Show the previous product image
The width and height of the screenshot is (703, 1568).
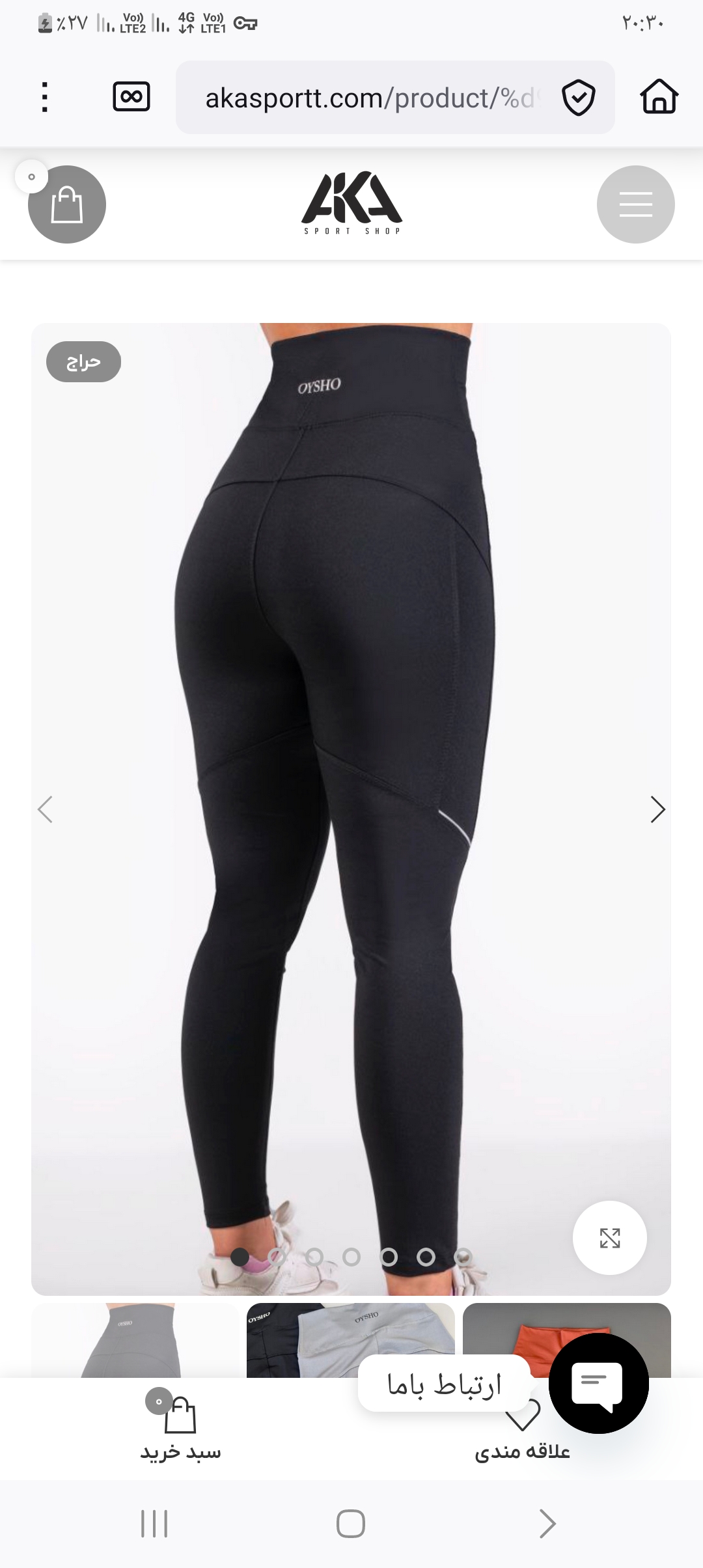pyautogui.click(x=45, y=809)
